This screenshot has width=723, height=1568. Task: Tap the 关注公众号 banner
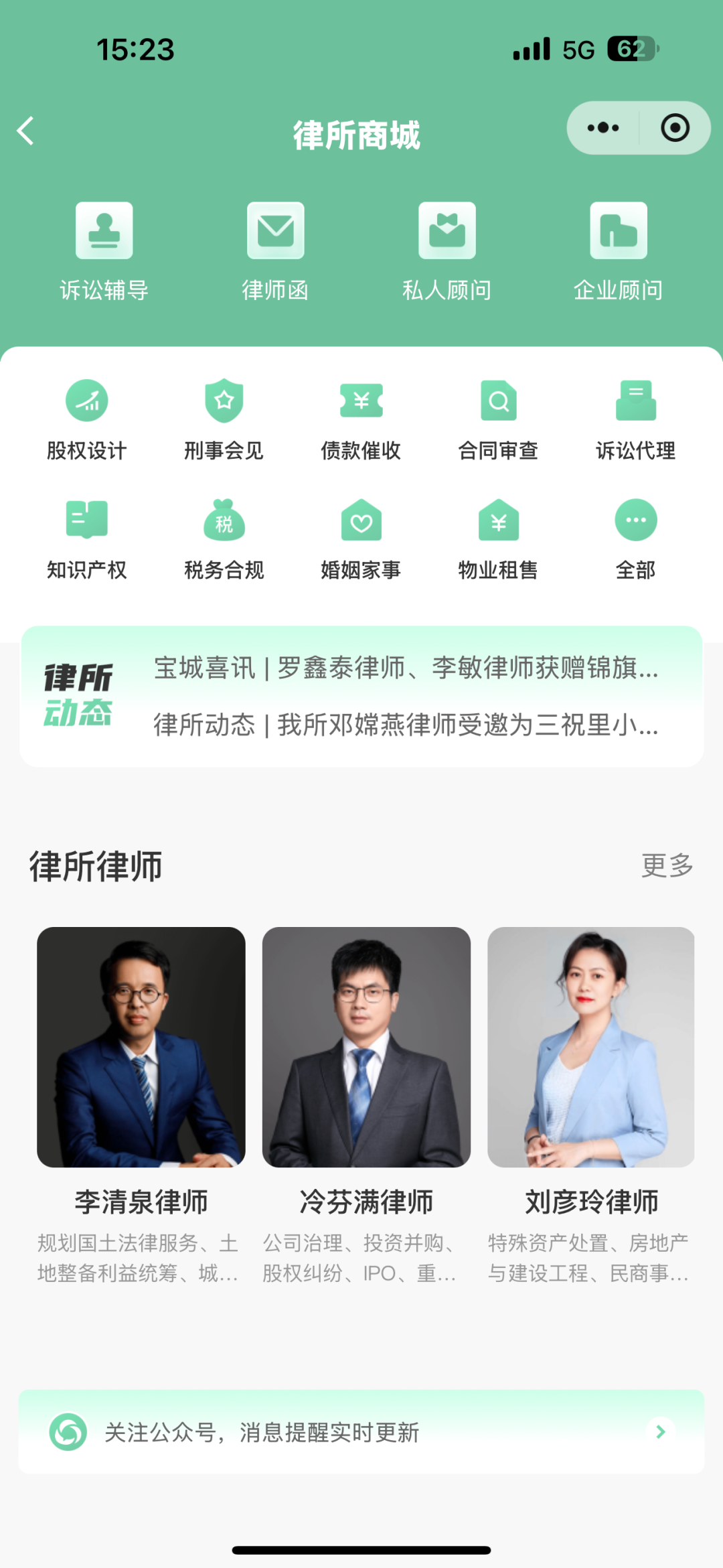pyautogui.click(x=361, y=1431)
